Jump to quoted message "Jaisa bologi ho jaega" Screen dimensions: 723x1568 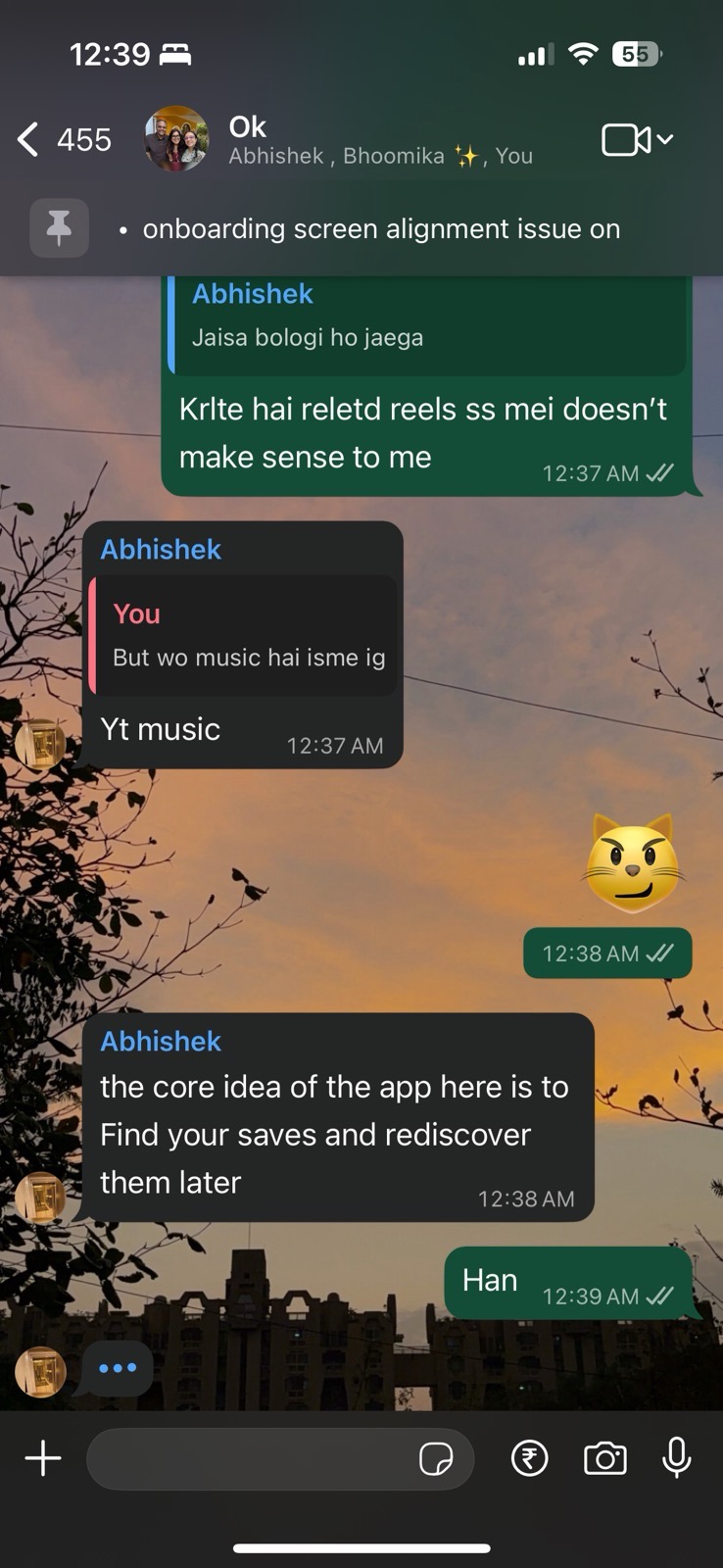428,322
